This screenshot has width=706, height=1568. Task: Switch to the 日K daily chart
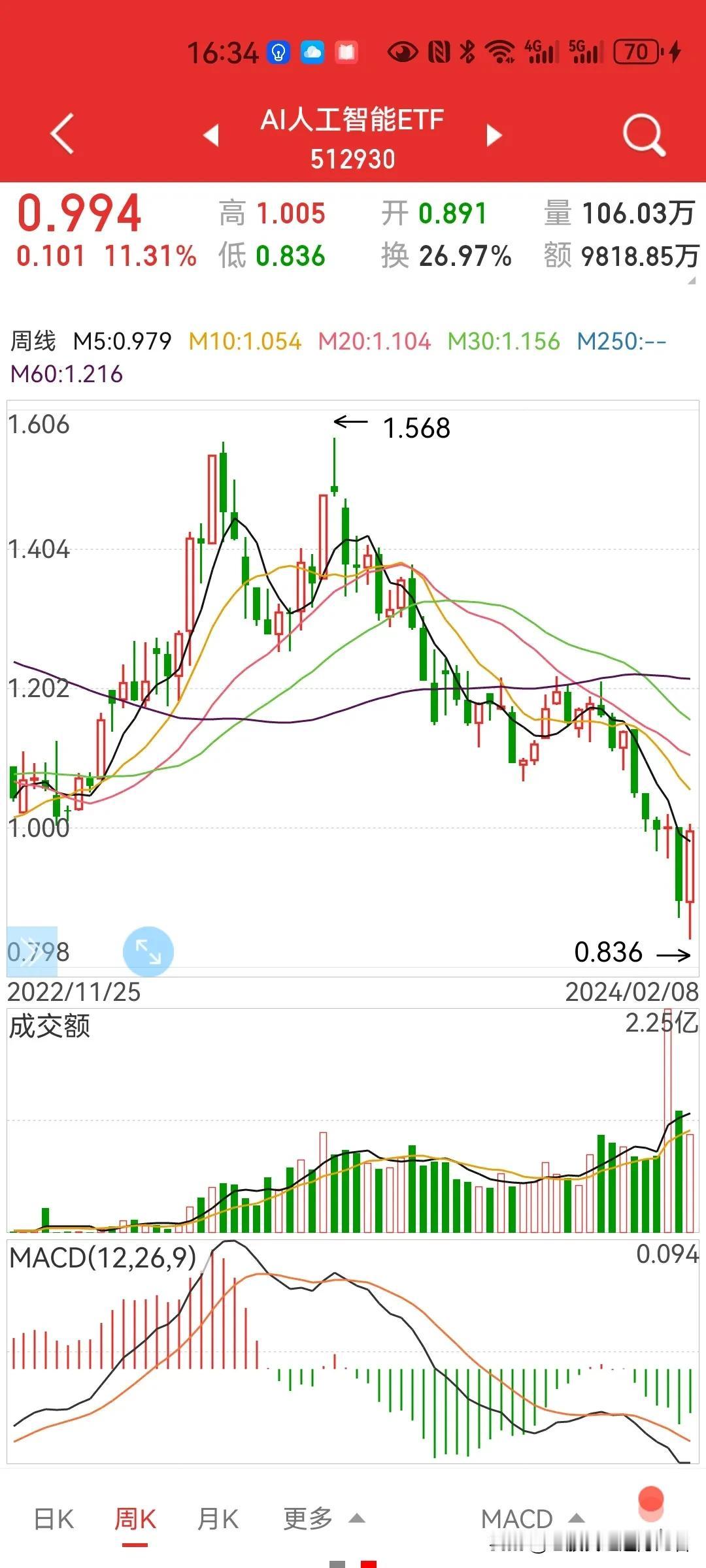point(54,1519)
